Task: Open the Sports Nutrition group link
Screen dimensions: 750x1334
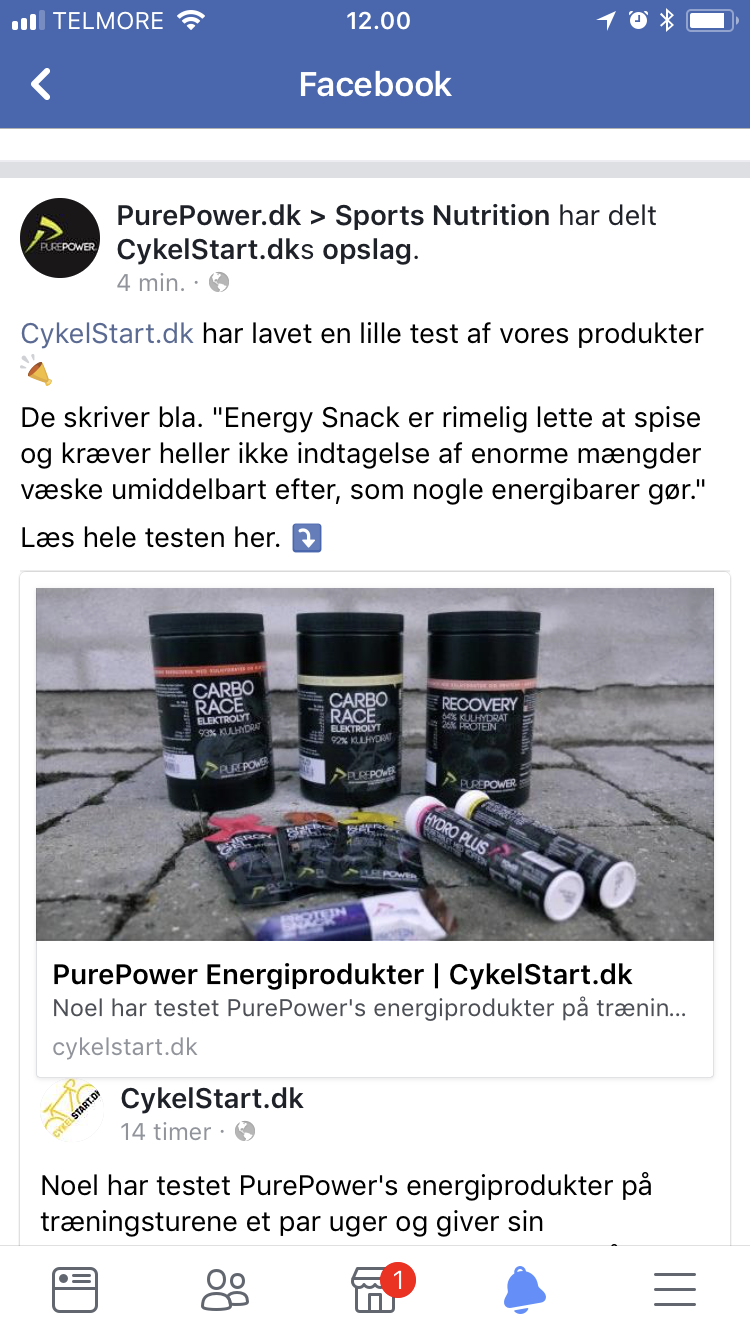Action: tap(442, 215)
